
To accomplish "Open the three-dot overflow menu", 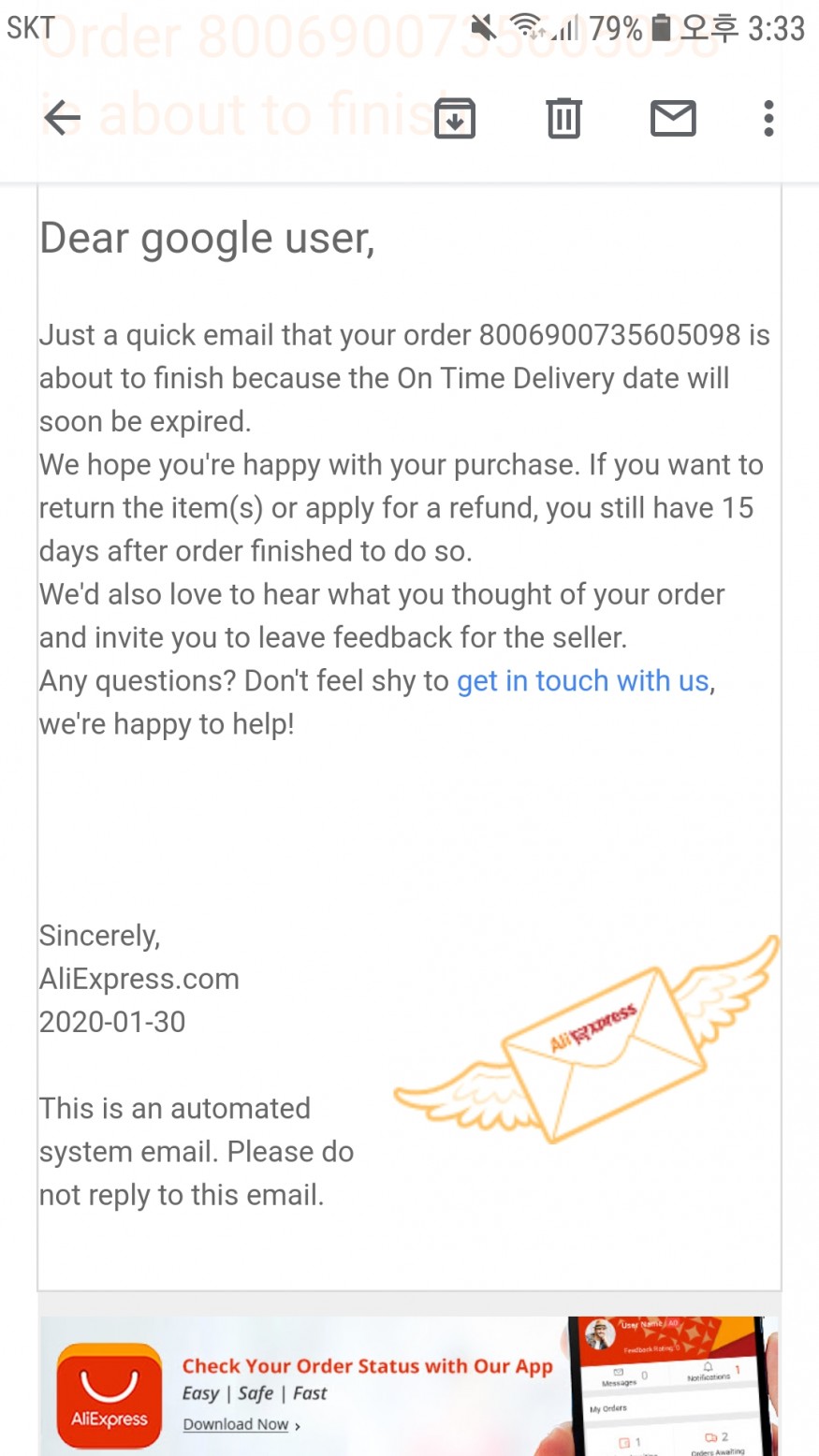I will pos(768,118).
